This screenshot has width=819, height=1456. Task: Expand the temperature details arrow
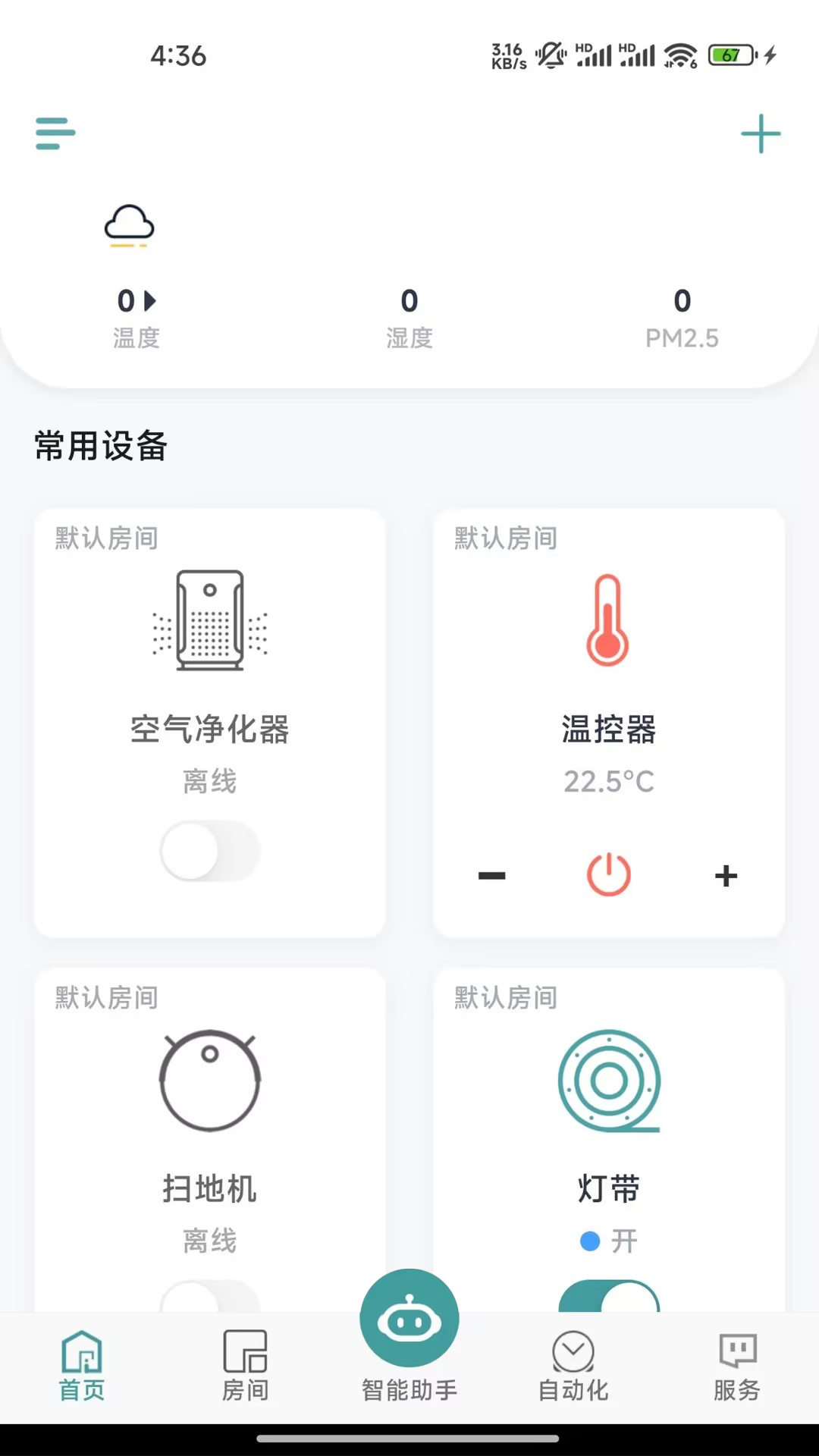[x=151, y=300]
